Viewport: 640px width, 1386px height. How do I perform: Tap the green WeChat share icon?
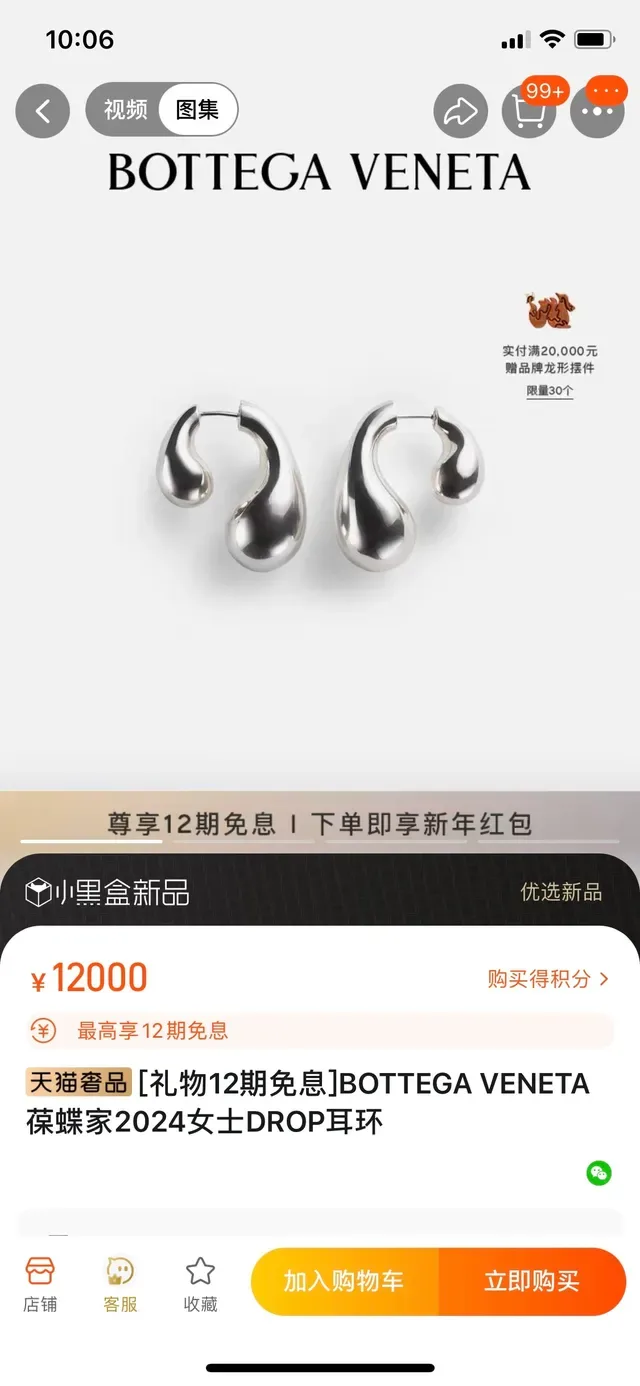[599, 1173]
